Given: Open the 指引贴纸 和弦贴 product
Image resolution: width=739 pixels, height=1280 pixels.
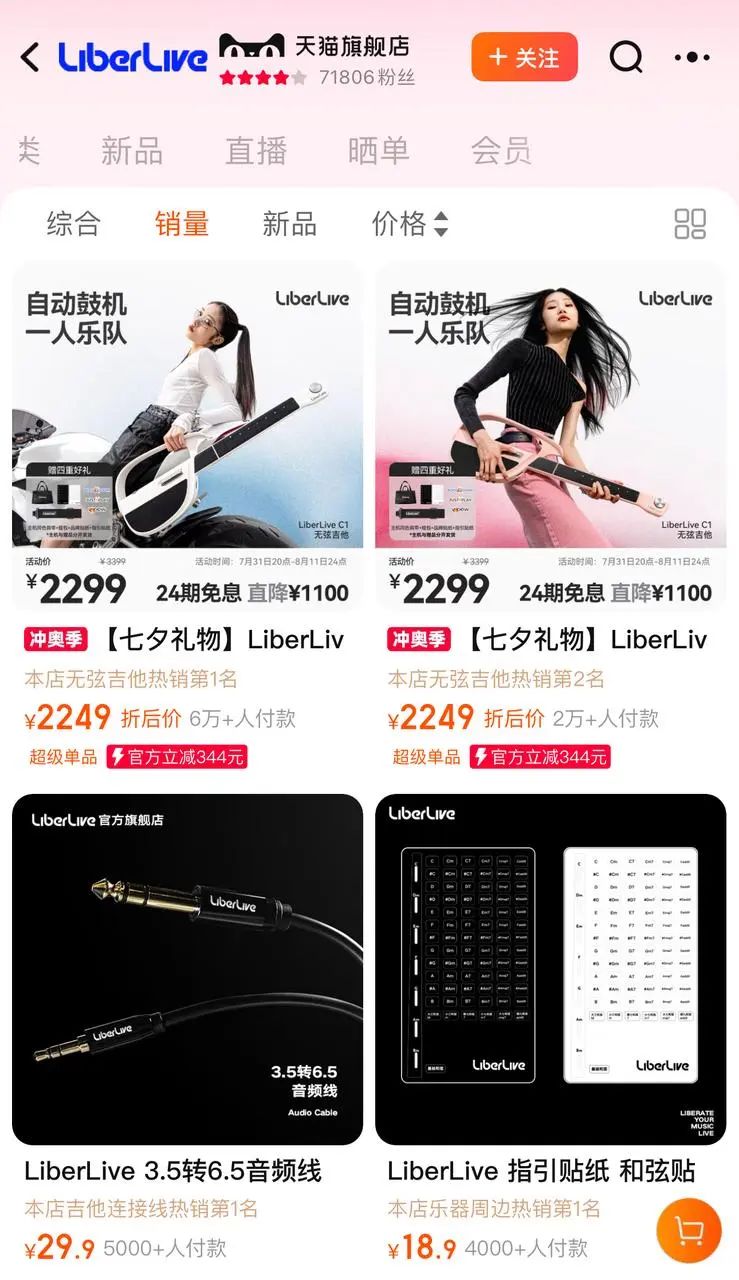Looking at the screenshot, I should pyautogui.click(x=551, y=1030).
